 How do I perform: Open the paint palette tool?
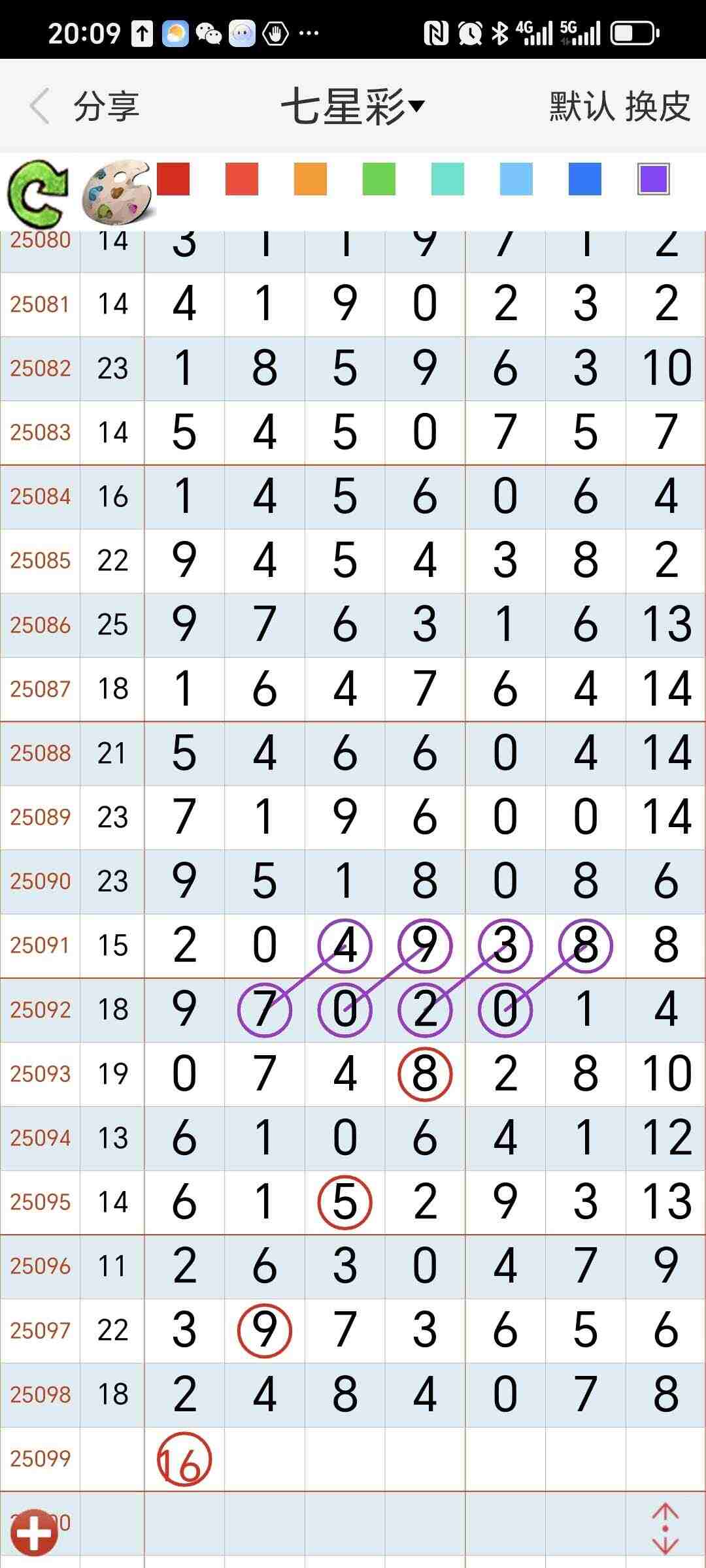click(116, 192)
